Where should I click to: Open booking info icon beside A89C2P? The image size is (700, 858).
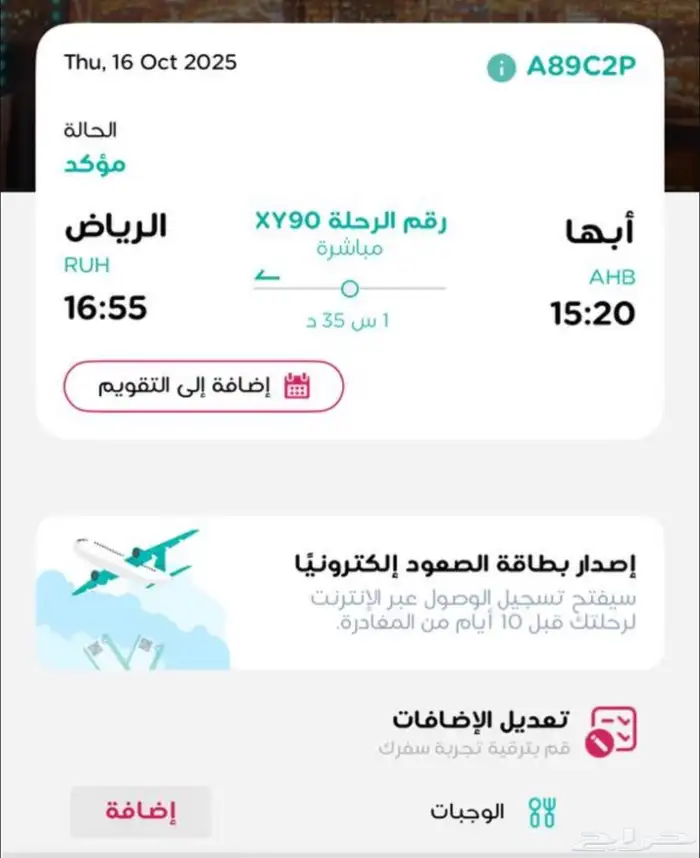click(501, 67)
